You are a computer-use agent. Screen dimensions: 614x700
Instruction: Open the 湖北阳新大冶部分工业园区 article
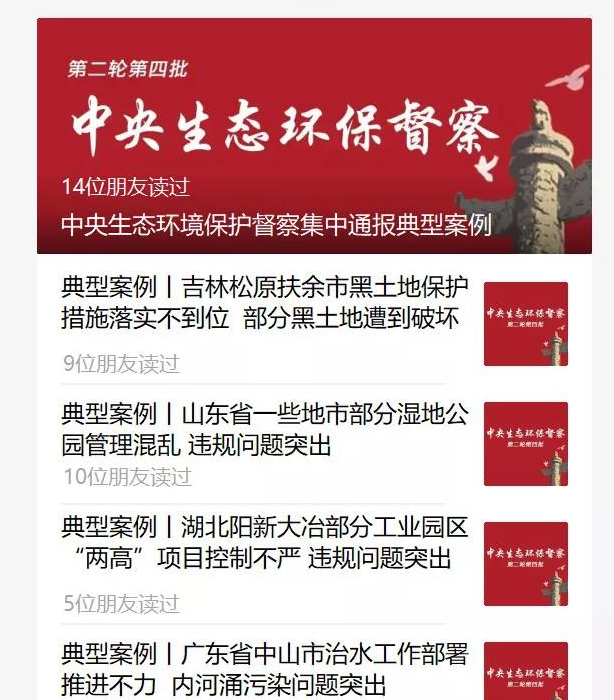pos(264,541)
